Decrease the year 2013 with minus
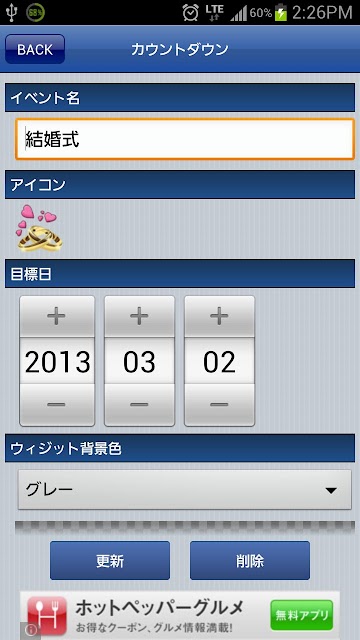Image resolution: width=360 pixels, height=640 pixels. pos(57,404)
